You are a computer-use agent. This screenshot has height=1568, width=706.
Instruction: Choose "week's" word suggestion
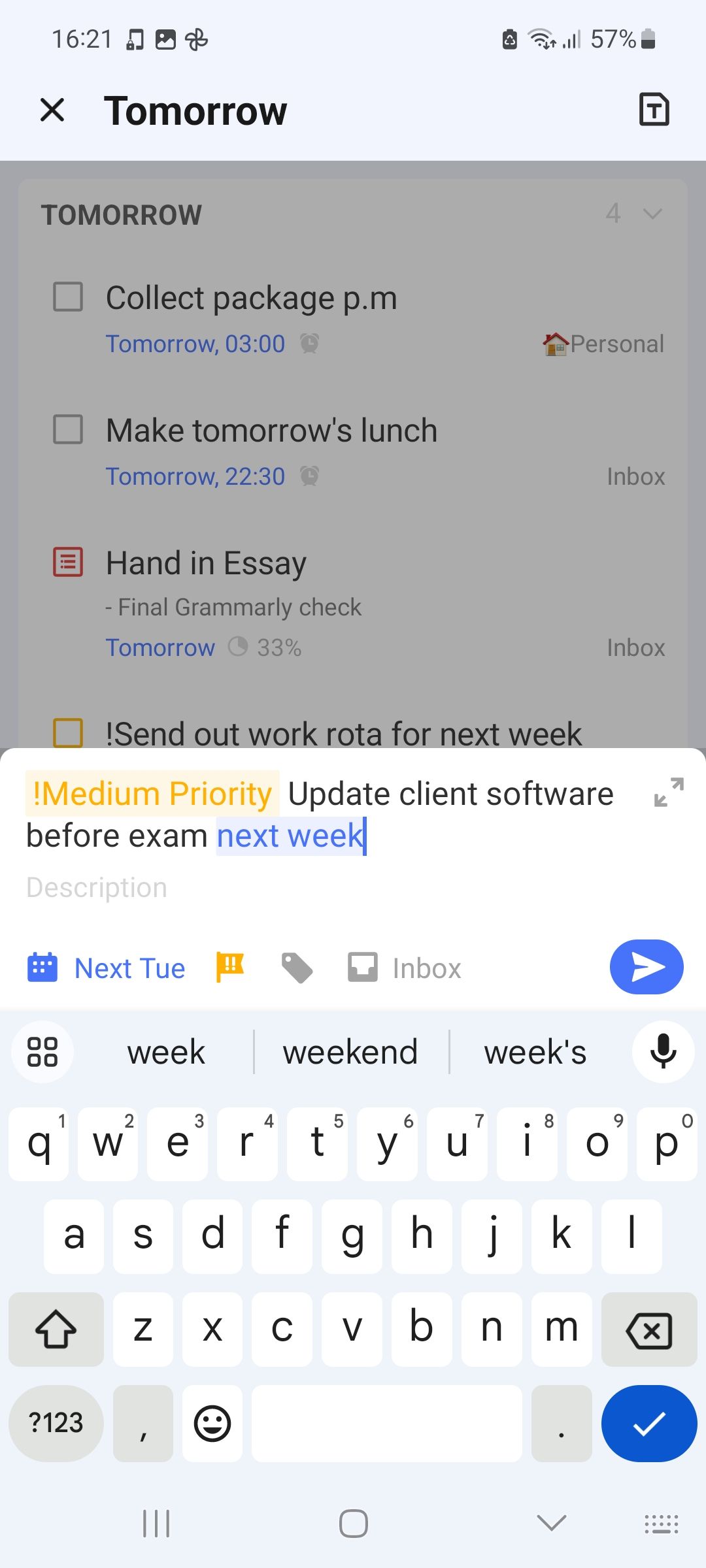(x=535, y=1053)
